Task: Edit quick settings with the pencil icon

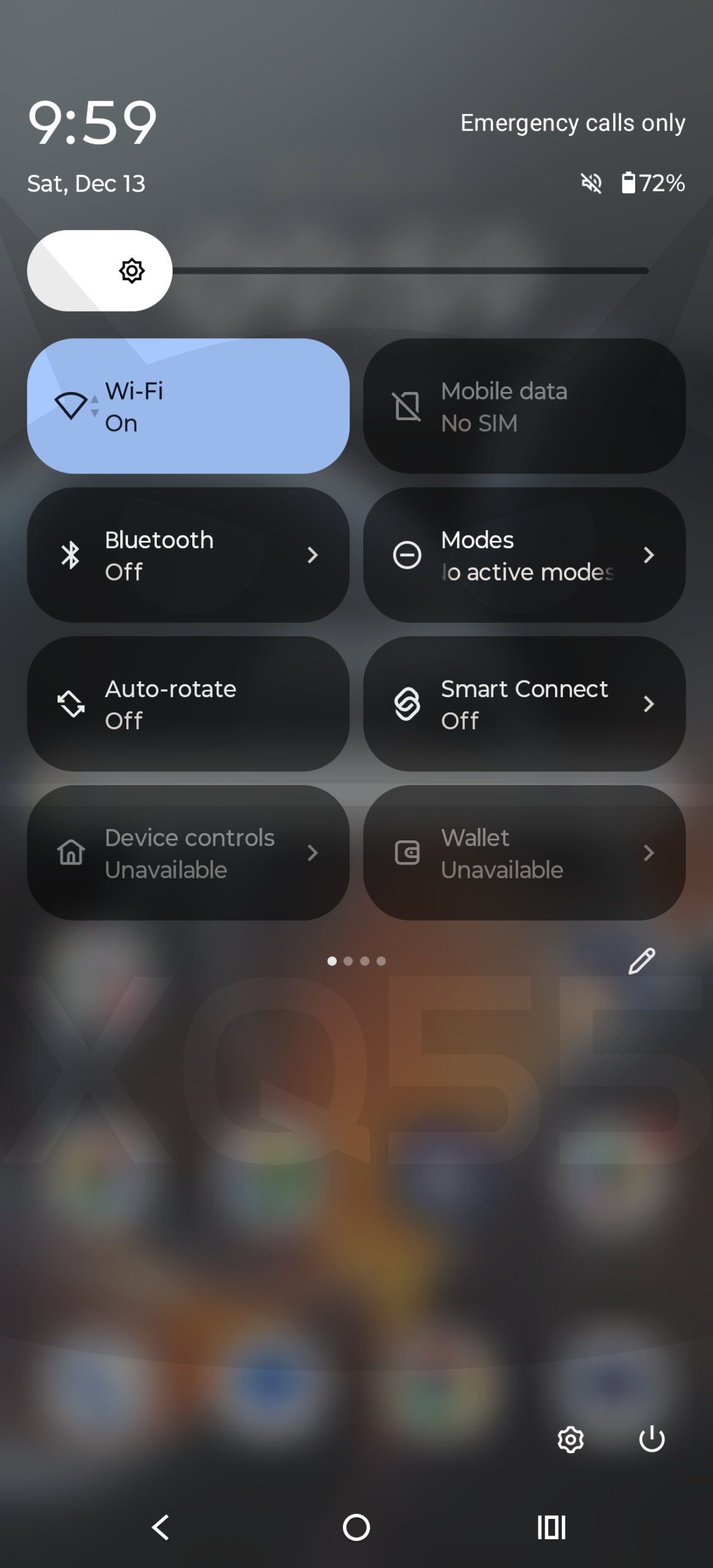Action: pyautogui.click(x=641, y=961)
